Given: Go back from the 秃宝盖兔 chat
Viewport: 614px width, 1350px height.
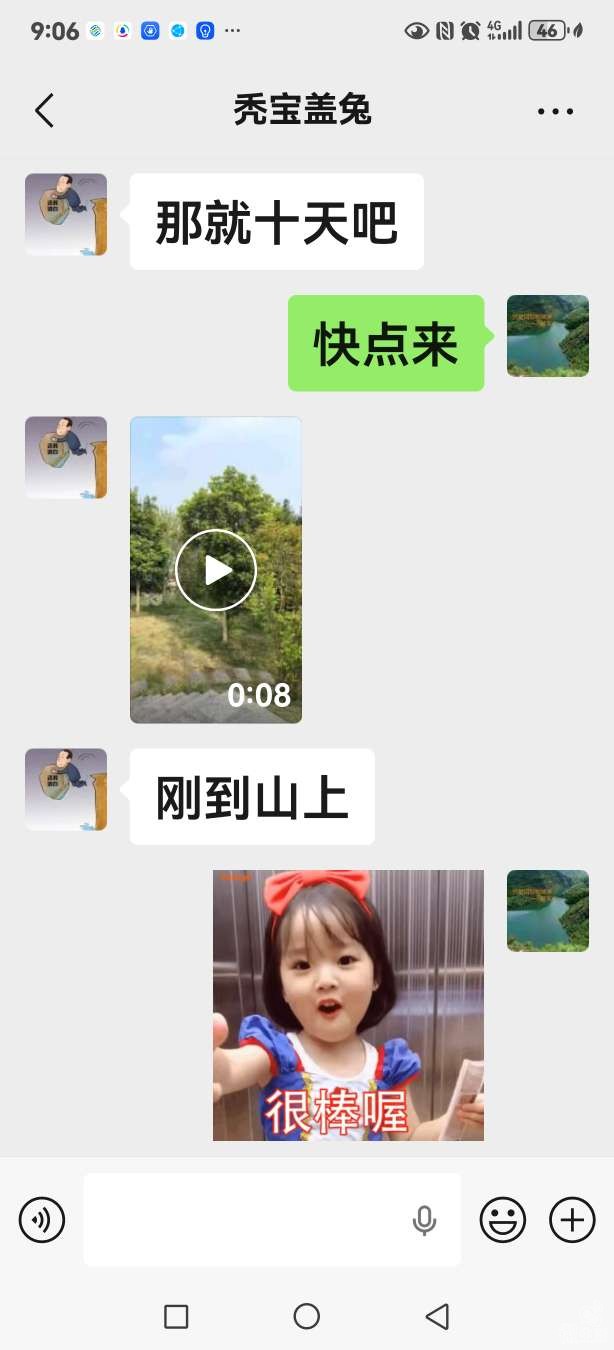Looking at the screenshot, I should pyautogui.click(x=44, y=110).
